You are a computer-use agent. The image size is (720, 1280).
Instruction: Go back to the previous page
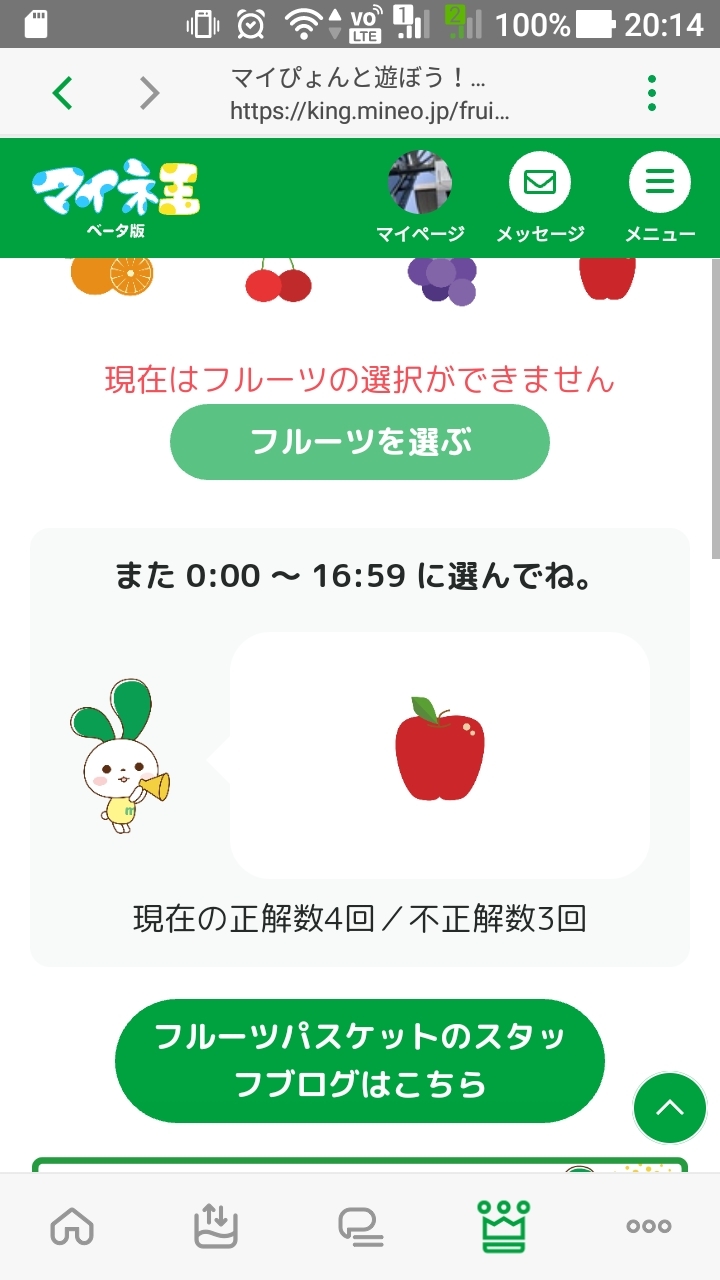coord(62,93)
